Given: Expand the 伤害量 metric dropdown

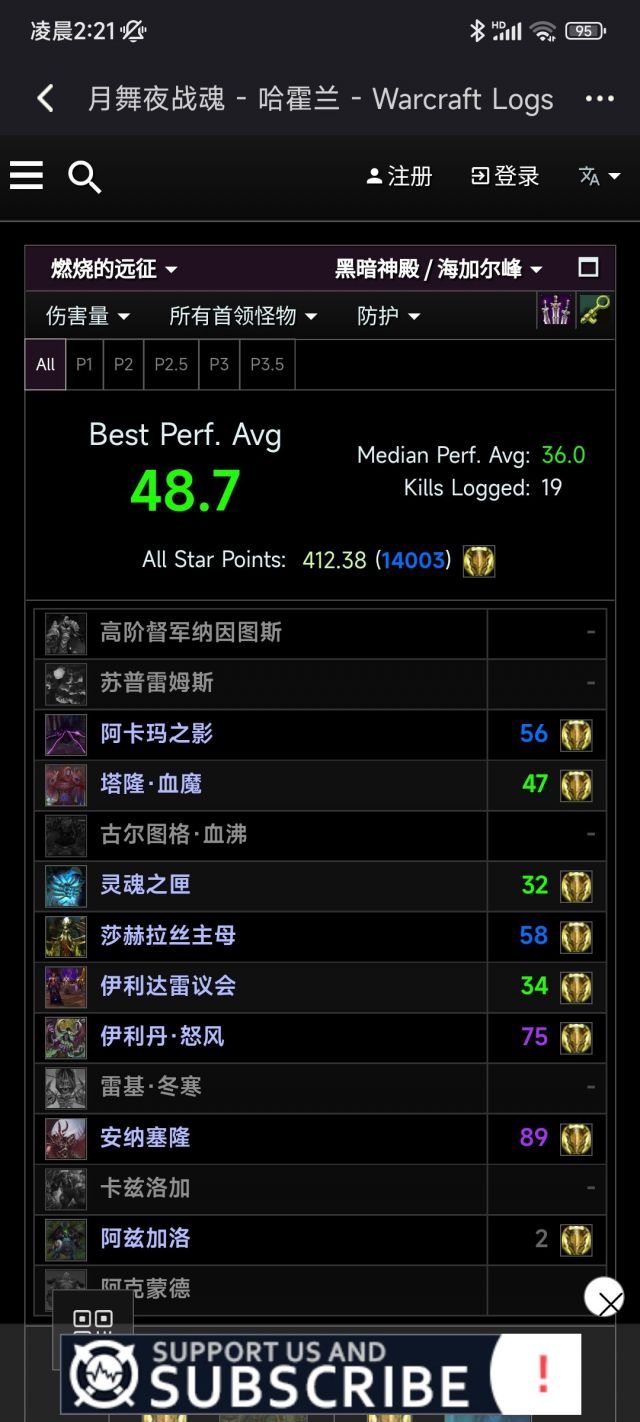Looking at the screenshot, I should (x=88, y=316).
